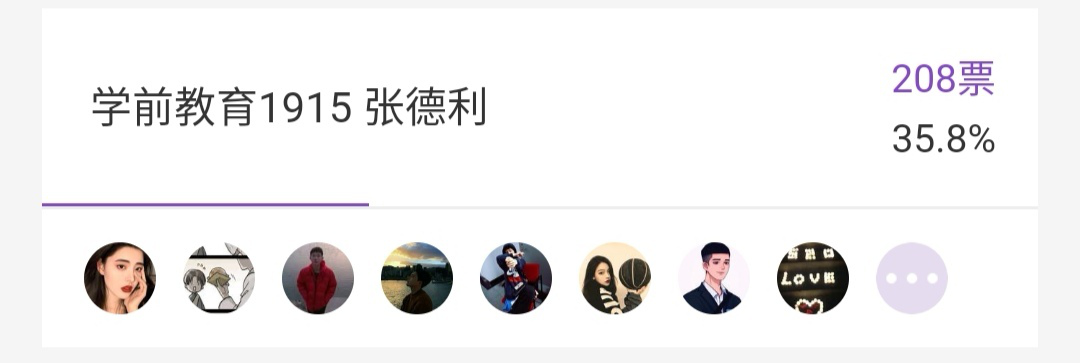Open the avatar of person on red chair

point(516,278)
